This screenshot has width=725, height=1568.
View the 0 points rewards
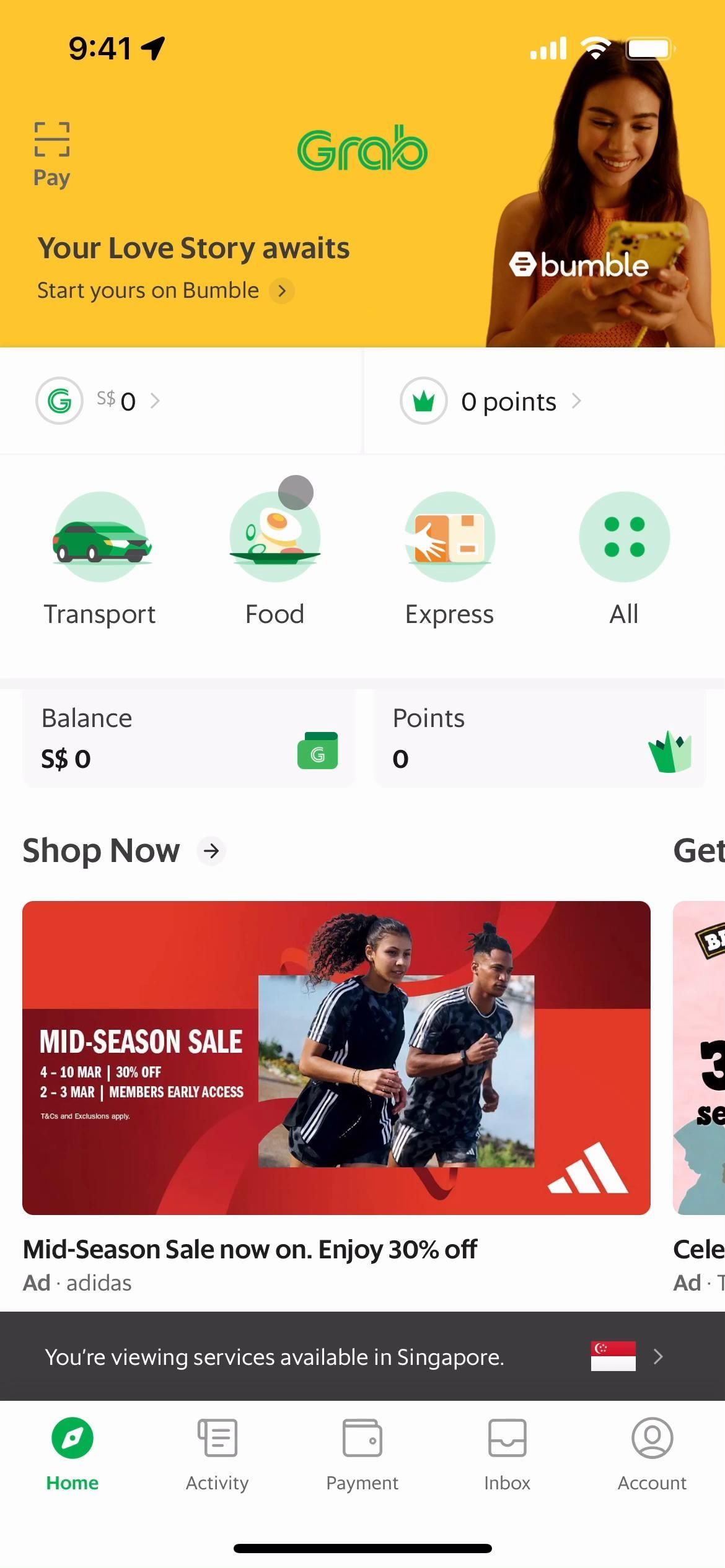pos(508,401)
